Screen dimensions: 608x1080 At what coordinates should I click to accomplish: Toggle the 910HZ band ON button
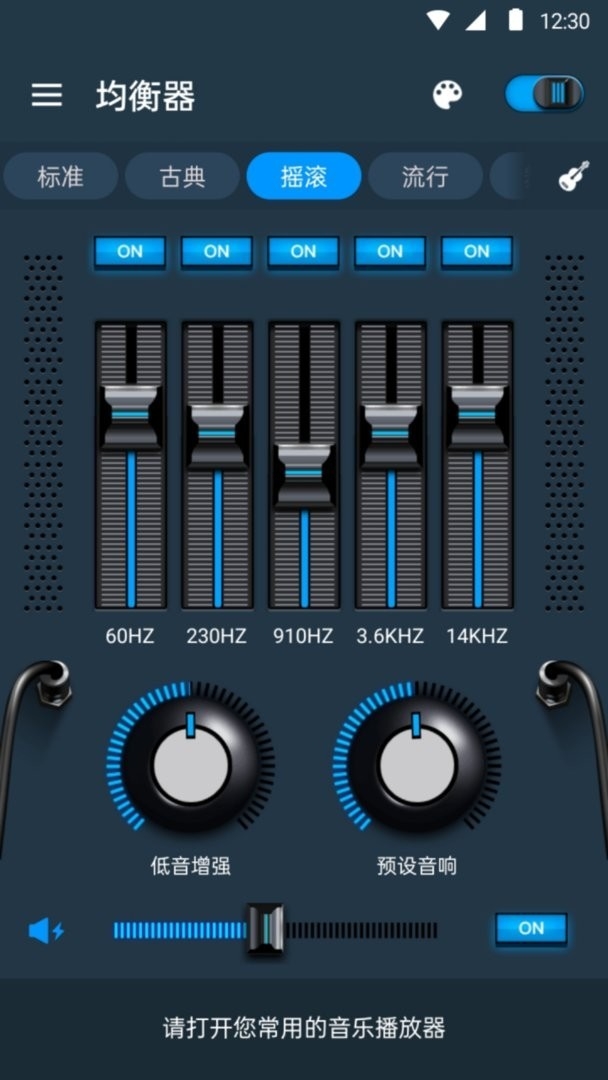click(x=304, y=252)
